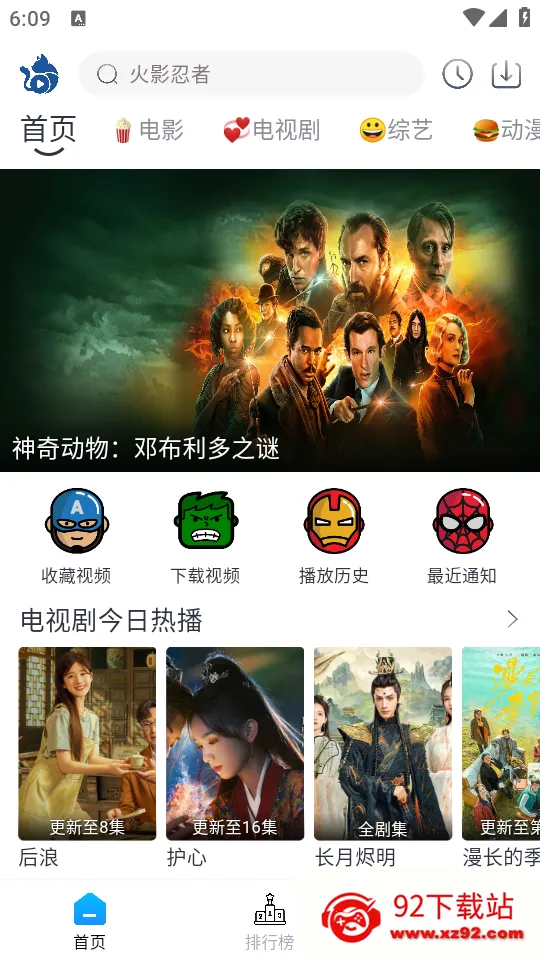Image resolution: width=540 pixels, height=960 pixels.
Task: Open the 神奇动物:邓布利多之谜 banner
Action: point(270,320)
